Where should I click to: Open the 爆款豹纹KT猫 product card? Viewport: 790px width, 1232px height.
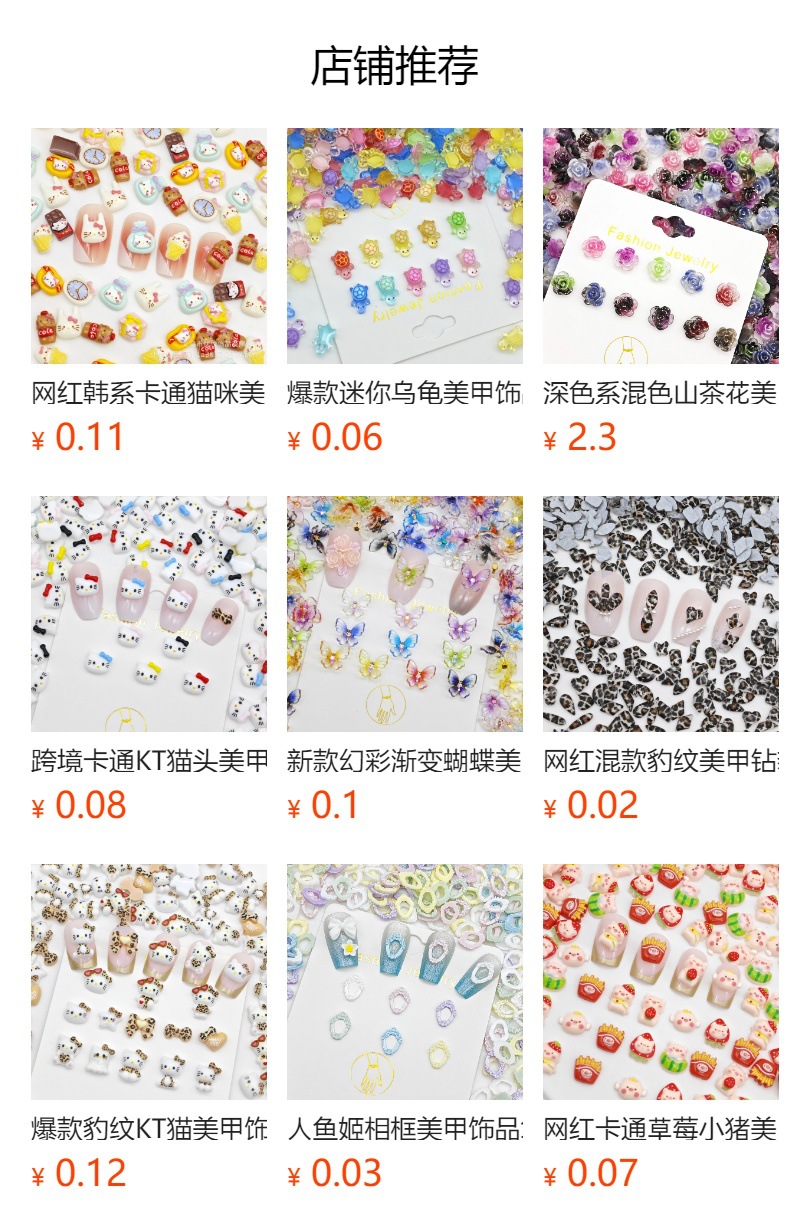coord(148,982)
